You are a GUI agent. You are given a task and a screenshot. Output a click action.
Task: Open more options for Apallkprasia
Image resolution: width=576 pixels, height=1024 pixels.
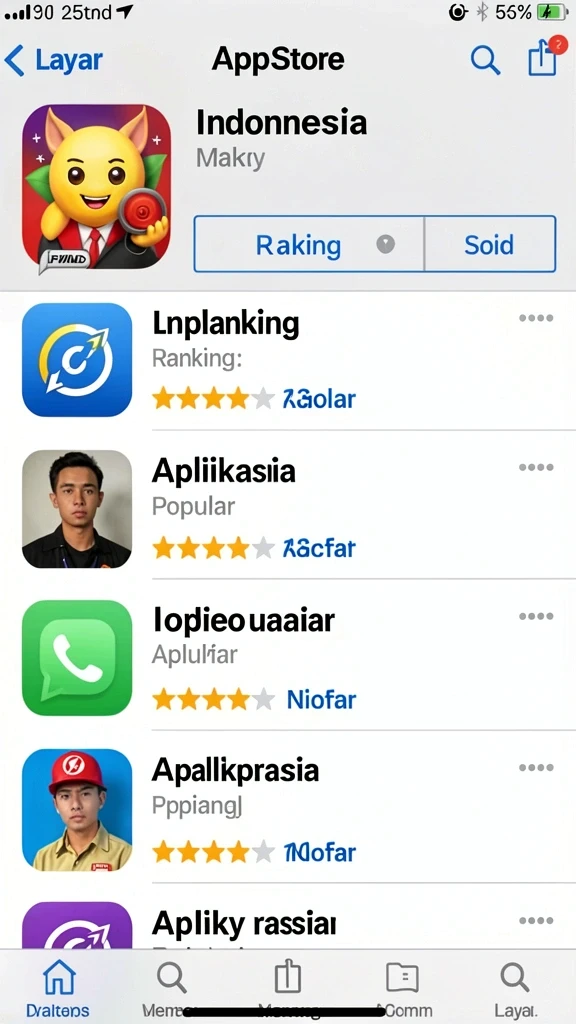tap(536, 767)
